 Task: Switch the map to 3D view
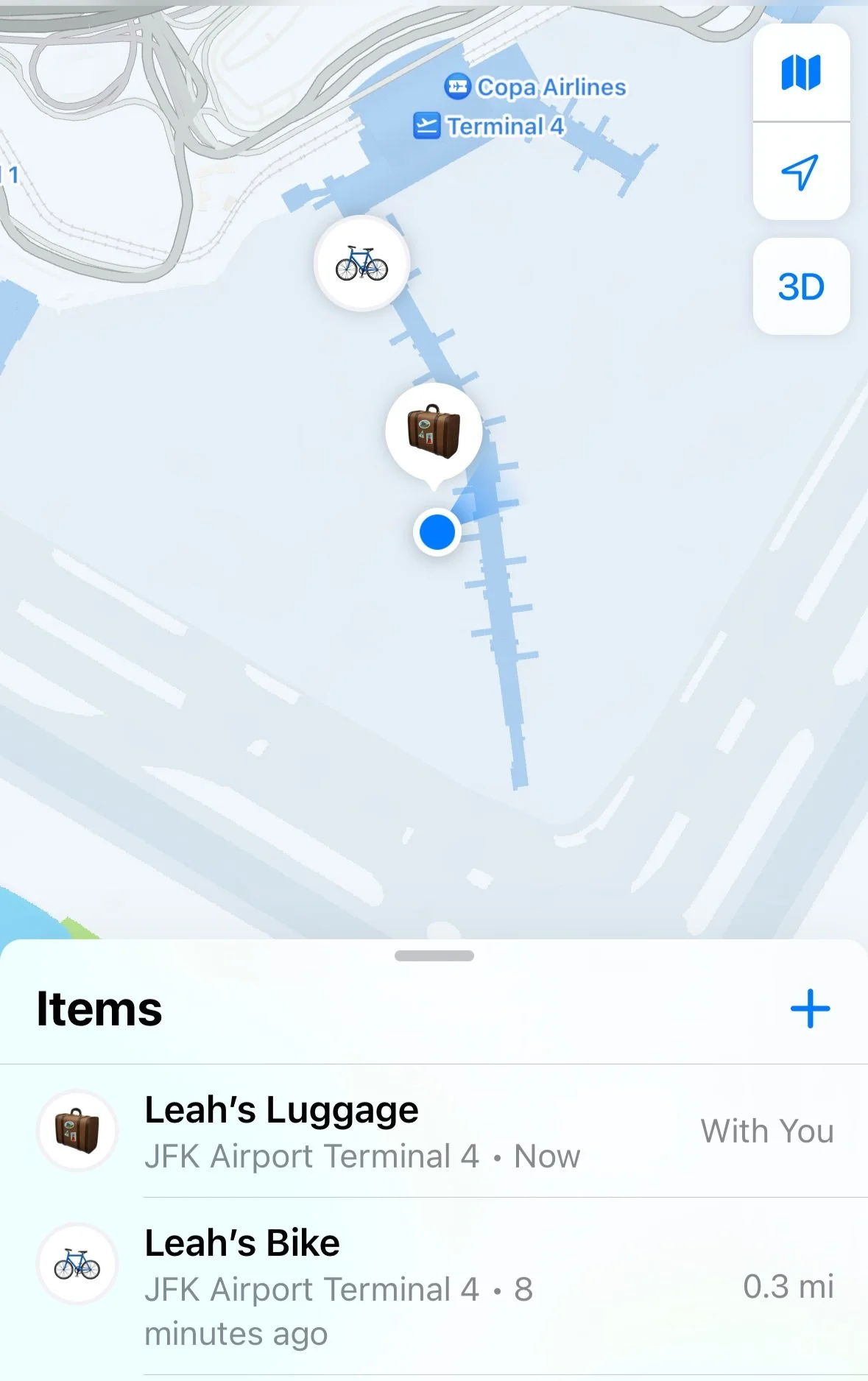click(x=801, y=286)
